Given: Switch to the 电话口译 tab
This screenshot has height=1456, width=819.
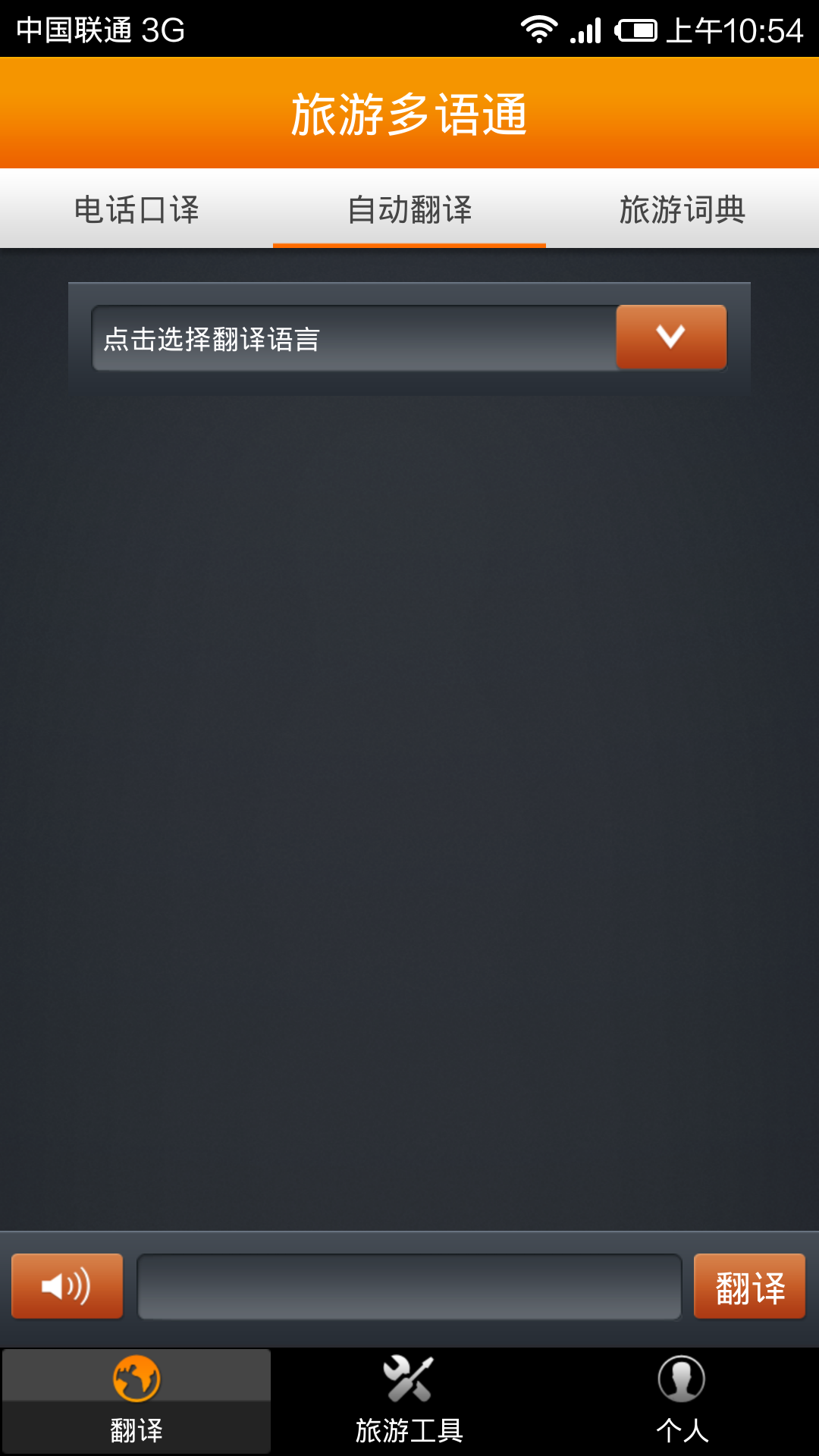Looking at the screenshot, I should [x=136, y=209].
